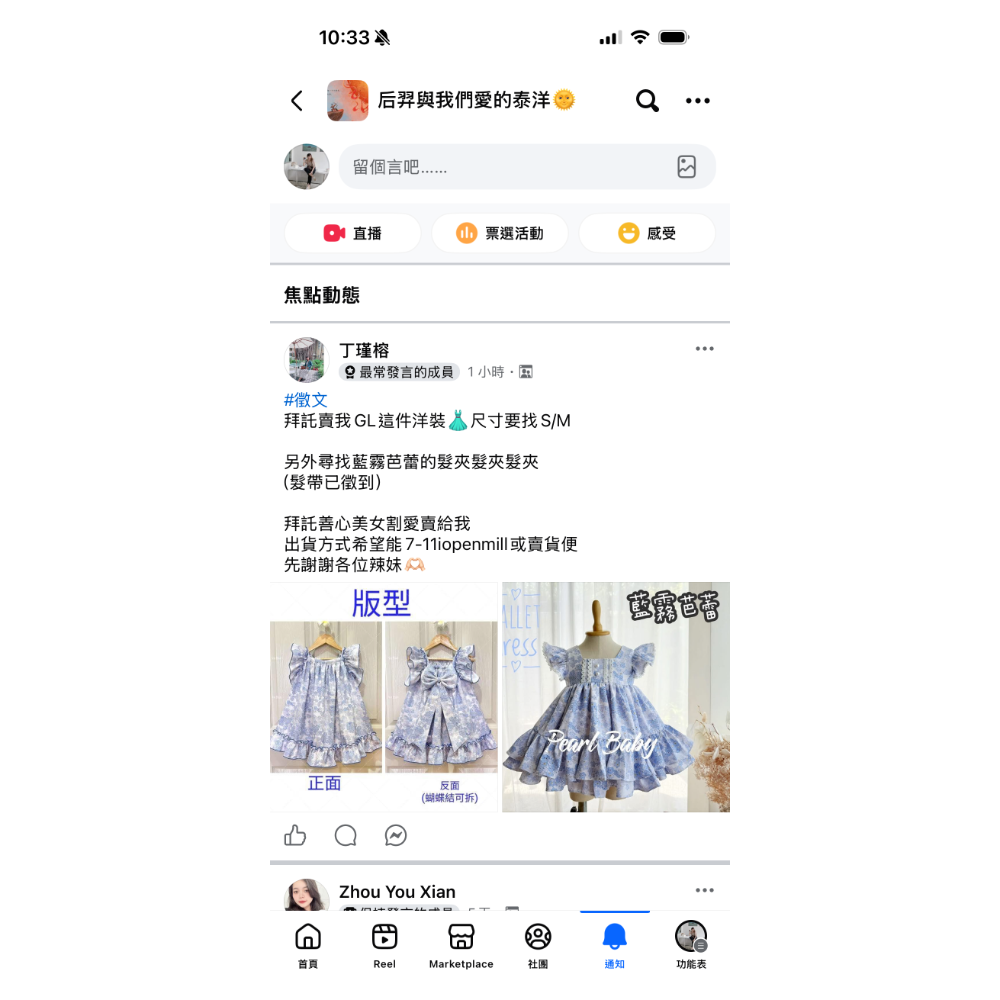Image resolution: width=1000 pixels, height=1000 pixels.
Task: View the 版型 dress photo
Action: point(384,697)
